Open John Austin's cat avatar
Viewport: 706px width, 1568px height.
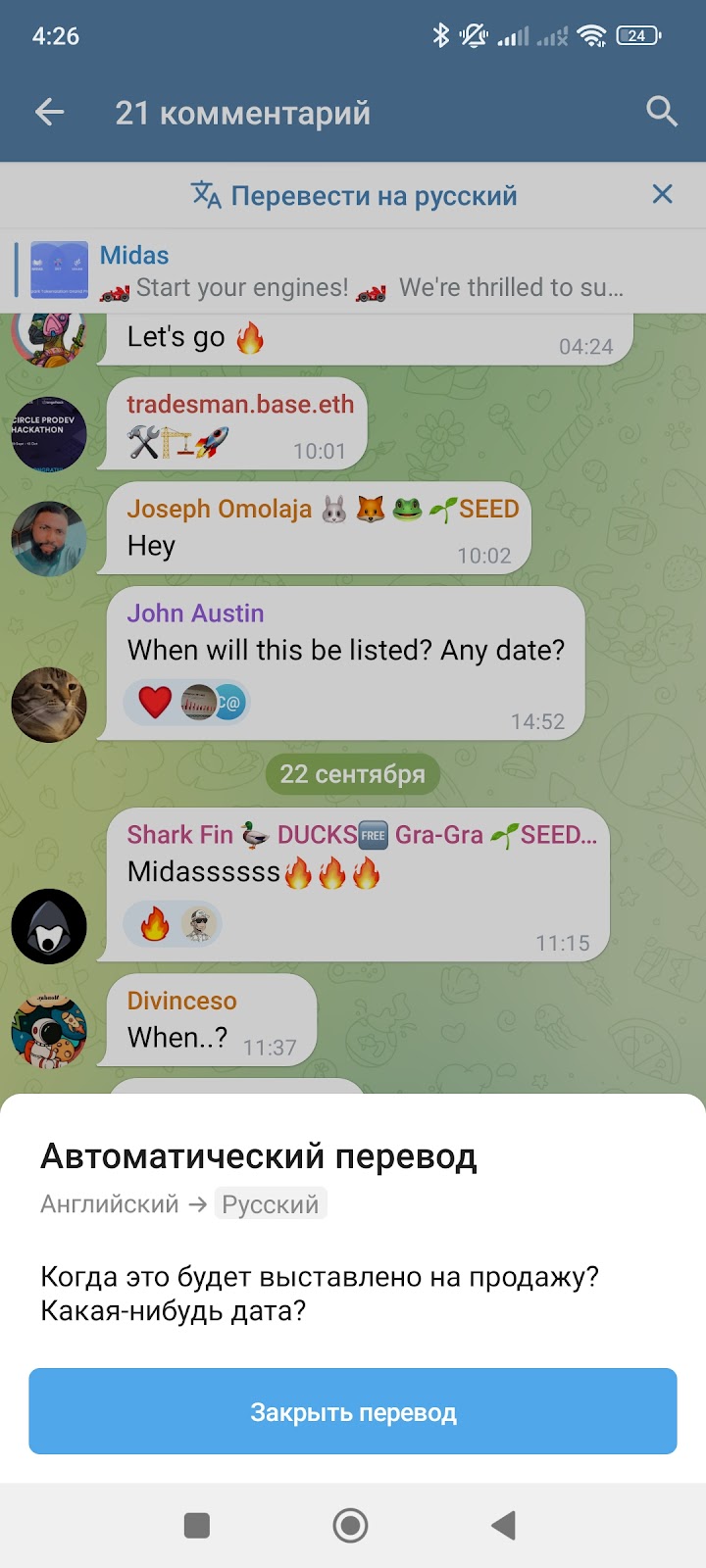[49, 704]
